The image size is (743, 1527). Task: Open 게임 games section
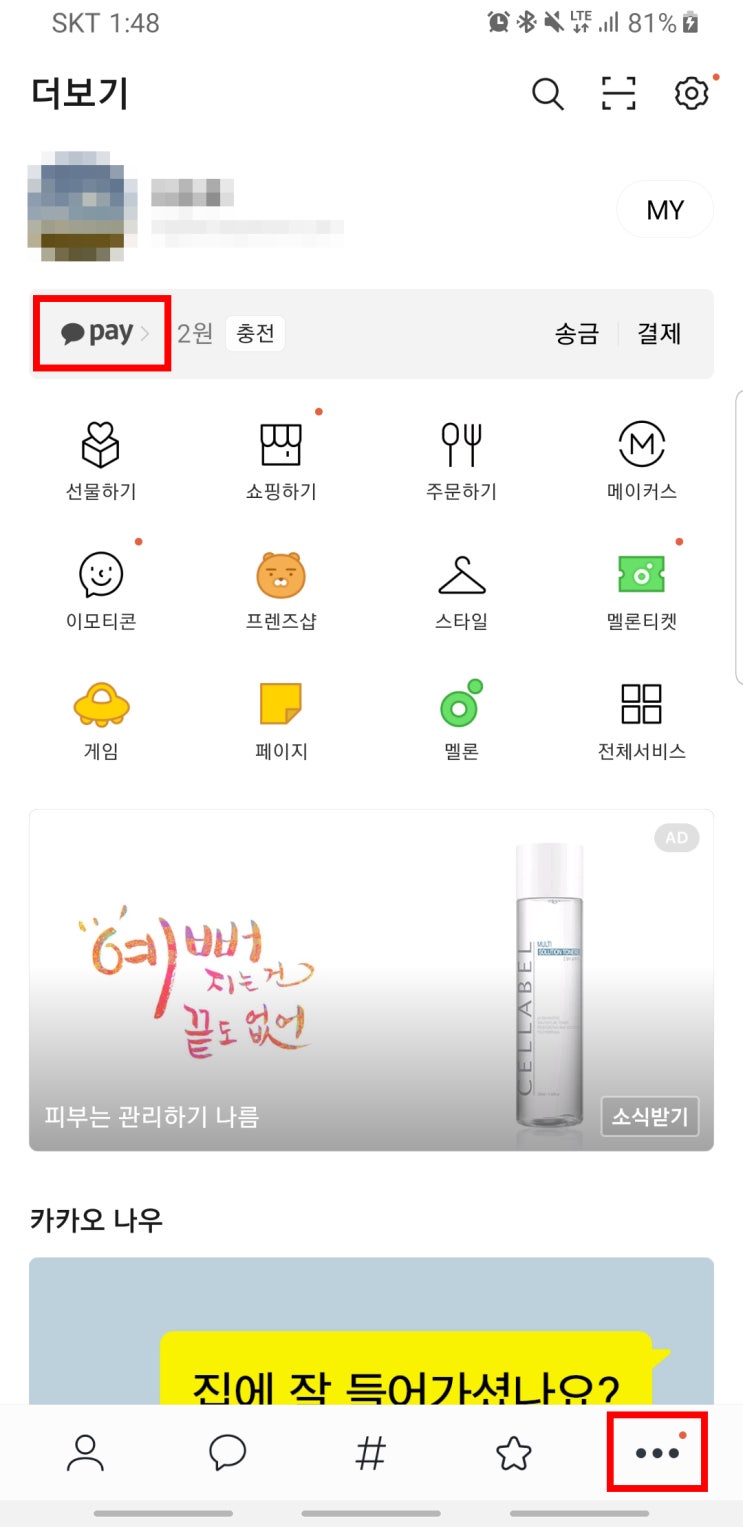point(100,720)
